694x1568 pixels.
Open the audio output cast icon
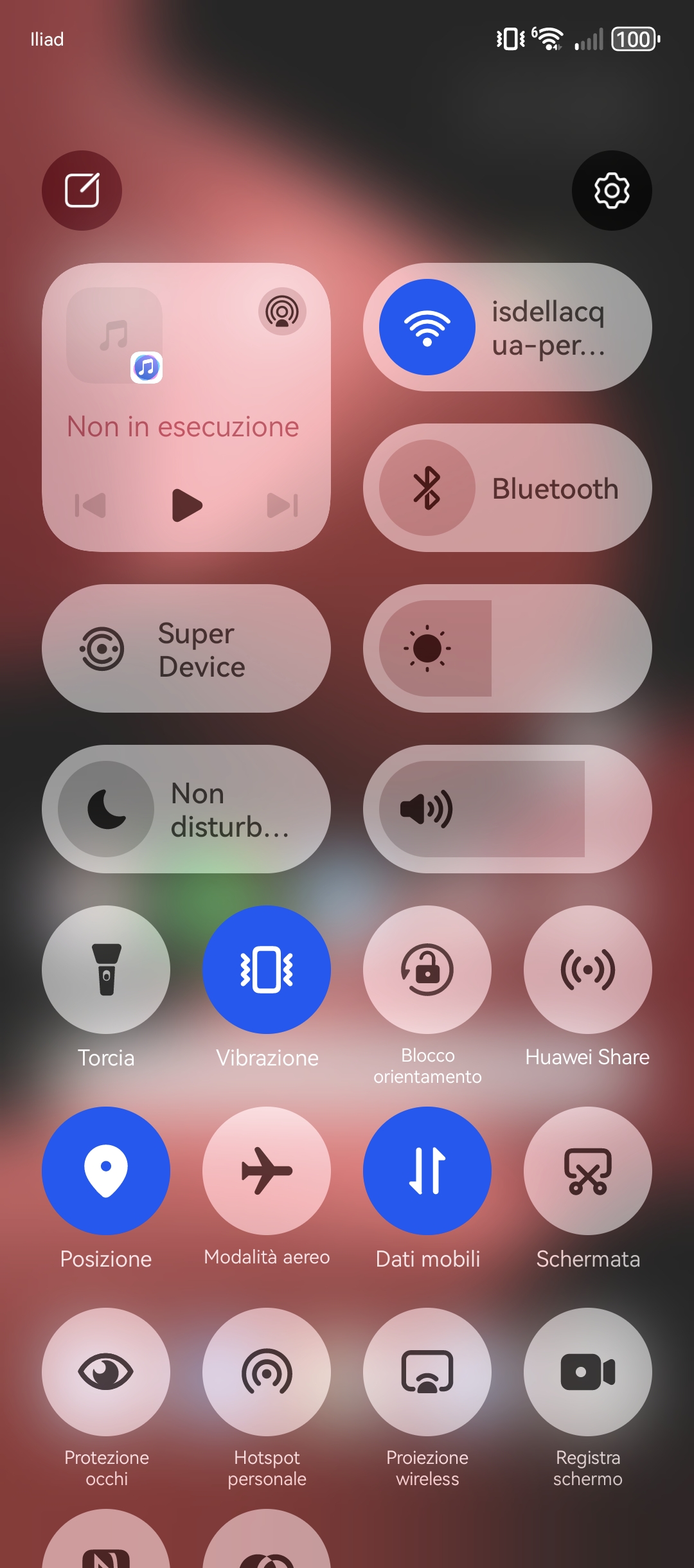[x=282, y=312]
